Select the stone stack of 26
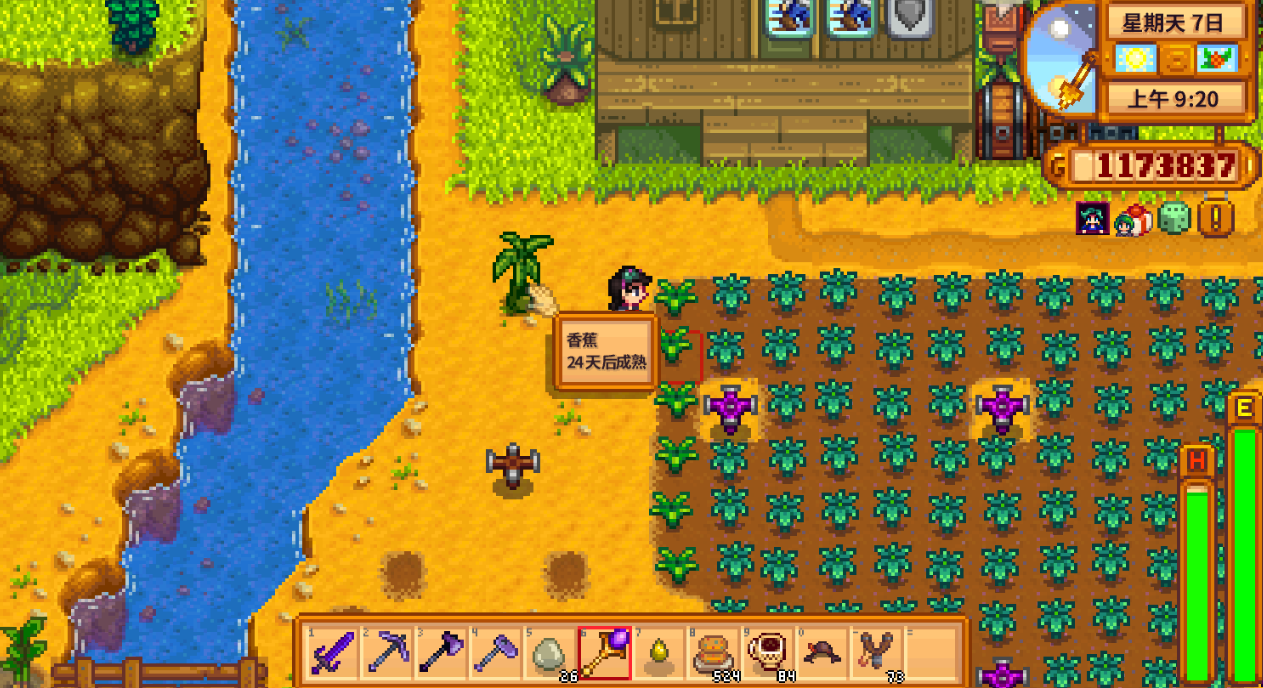Image resolution: width=1263 pixels, height=688 pixels. tap(549, 652)
